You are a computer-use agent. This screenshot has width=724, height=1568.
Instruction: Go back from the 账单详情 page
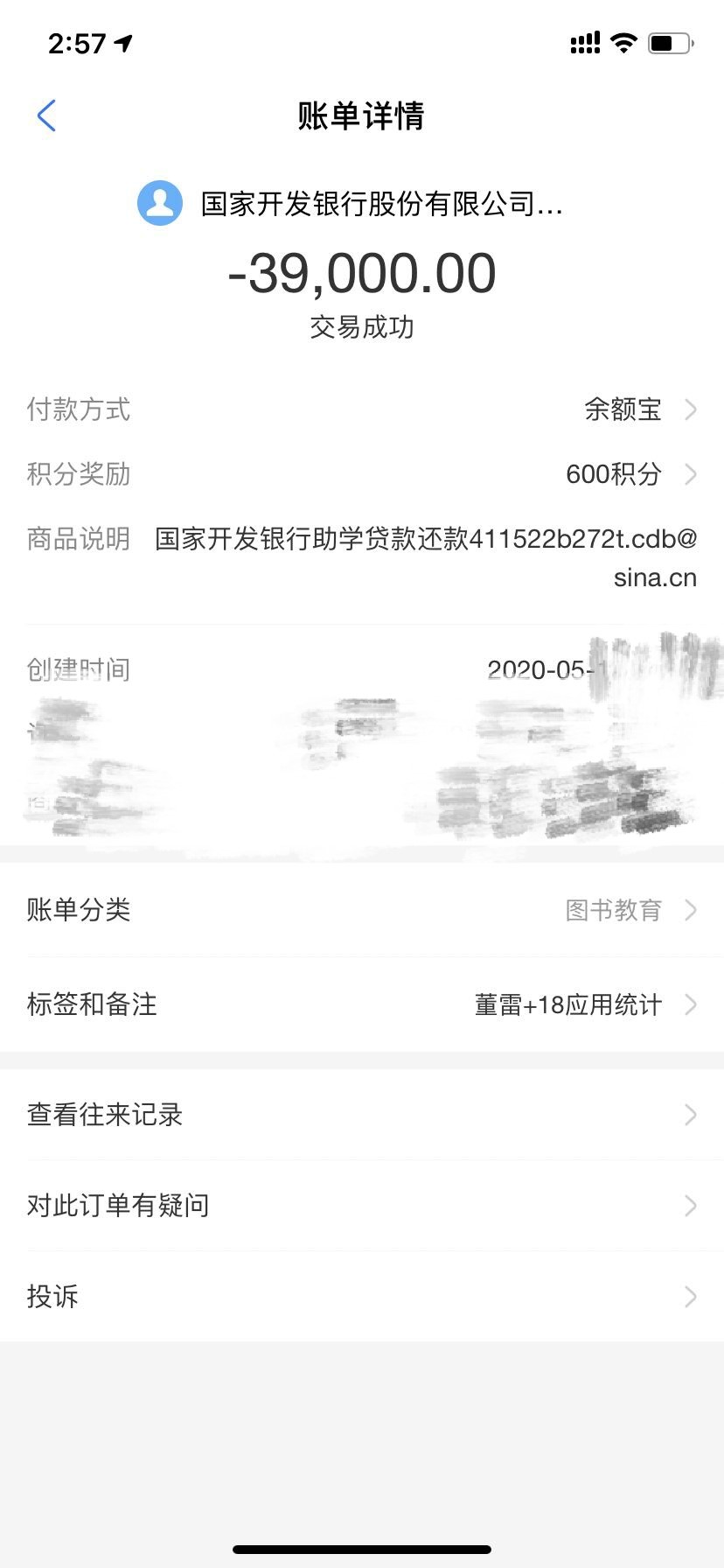pos(47,115)
